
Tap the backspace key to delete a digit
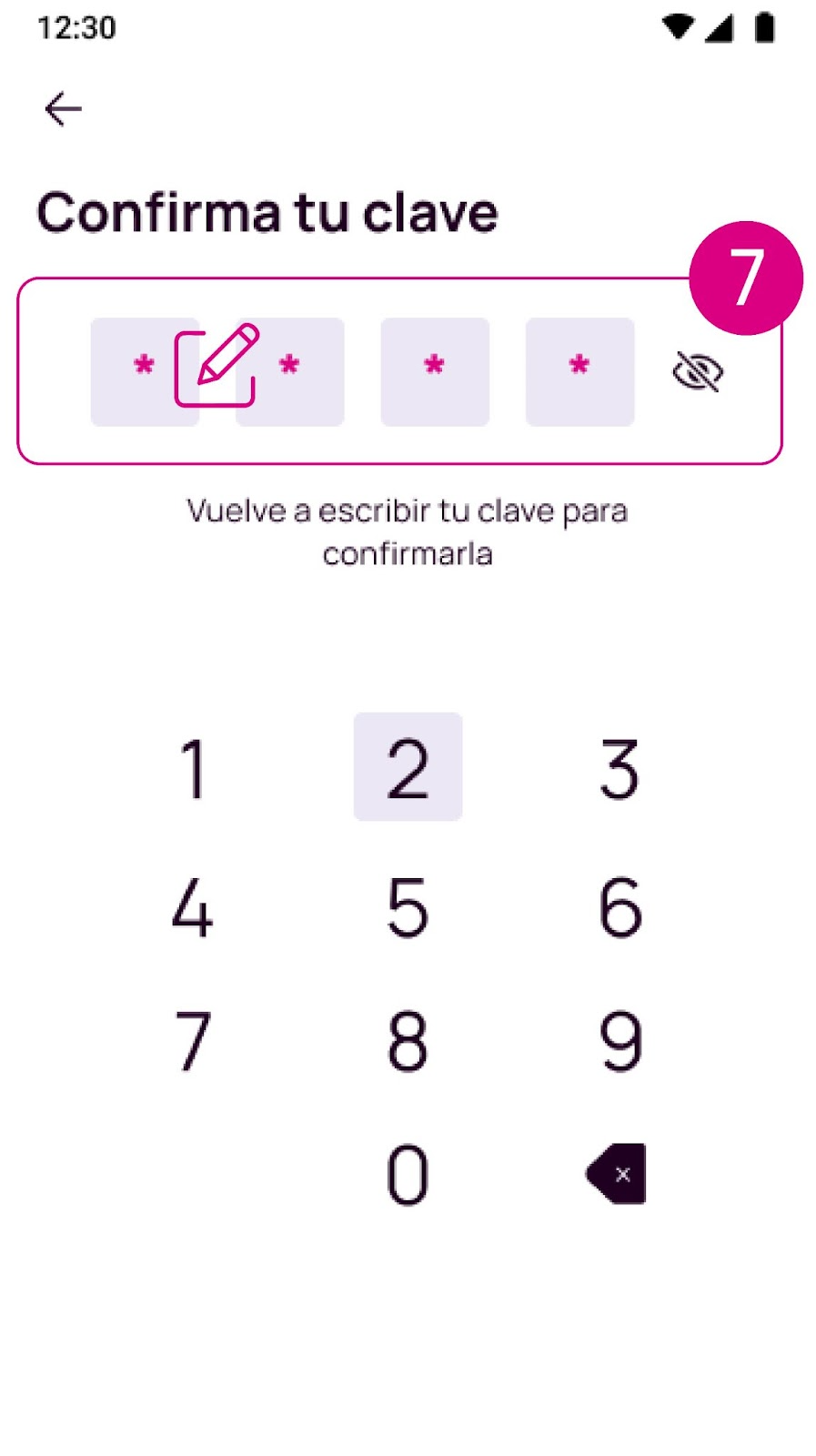pos(615,1174)
